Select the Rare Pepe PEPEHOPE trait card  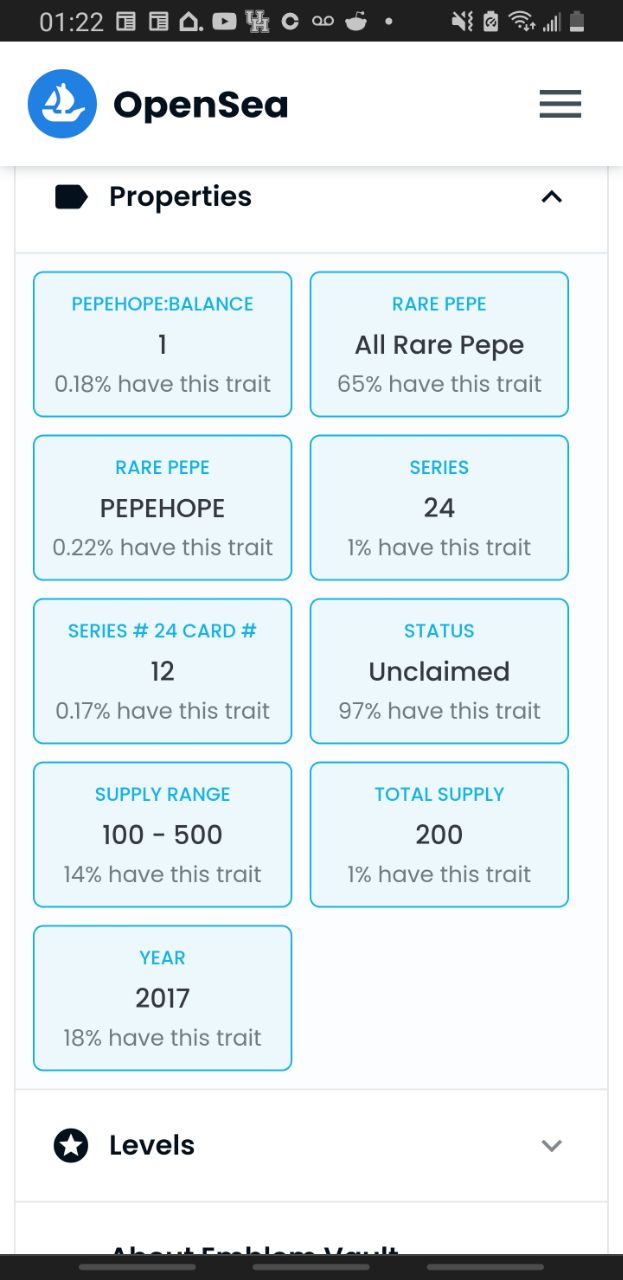click(163, 508)
